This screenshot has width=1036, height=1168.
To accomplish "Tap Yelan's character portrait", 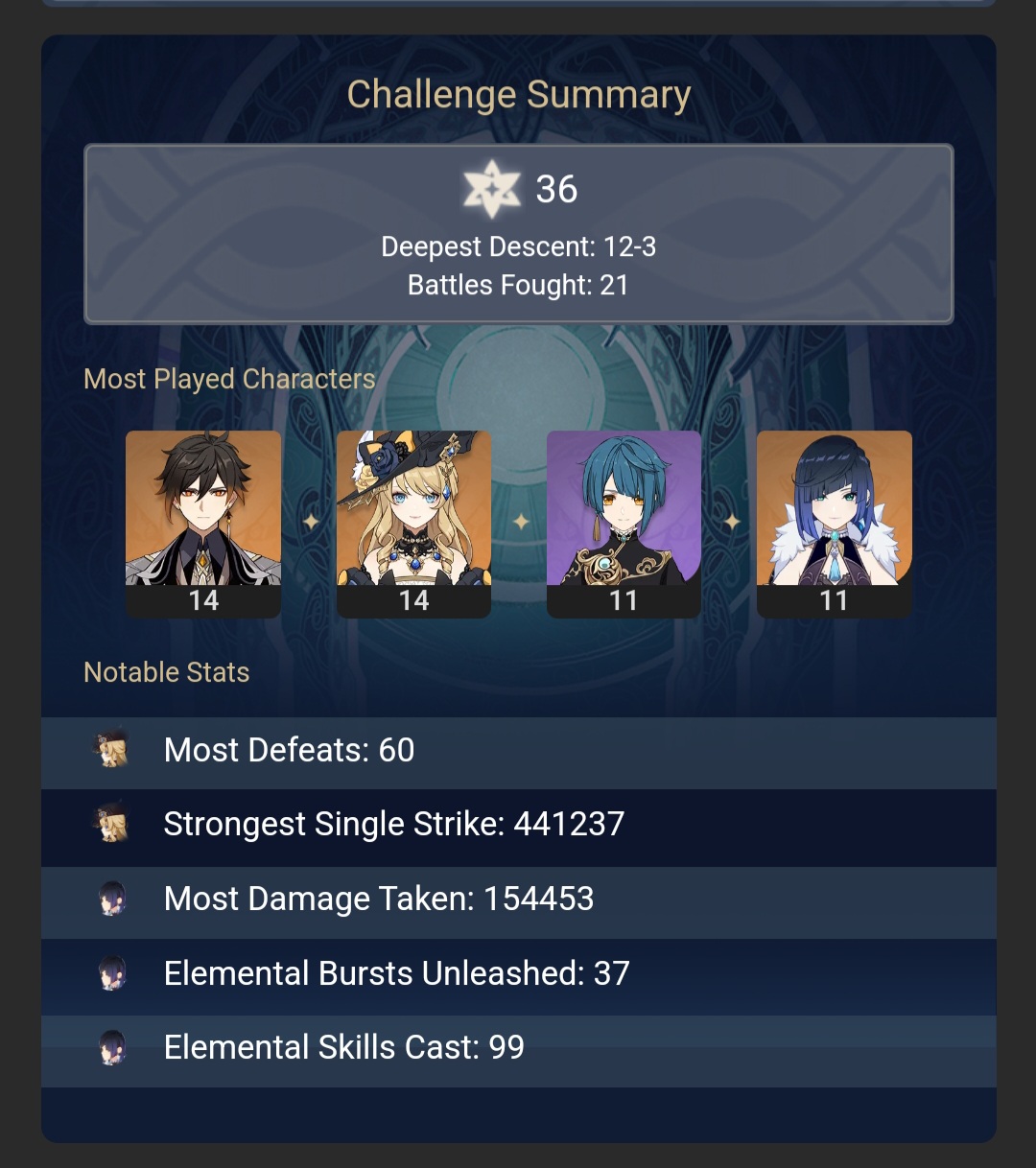I will coord(834,510).
